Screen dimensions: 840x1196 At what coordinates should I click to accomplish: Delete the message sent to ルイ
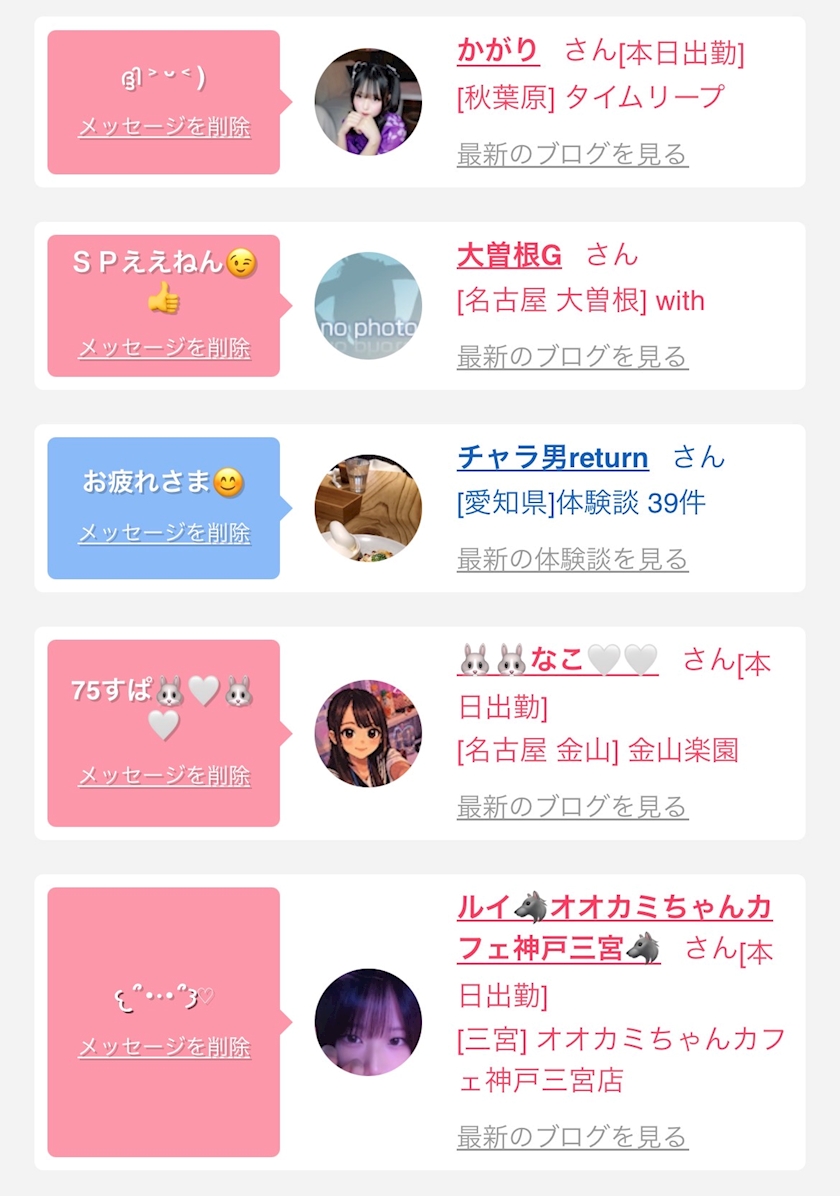click(x=164, y=1048)
